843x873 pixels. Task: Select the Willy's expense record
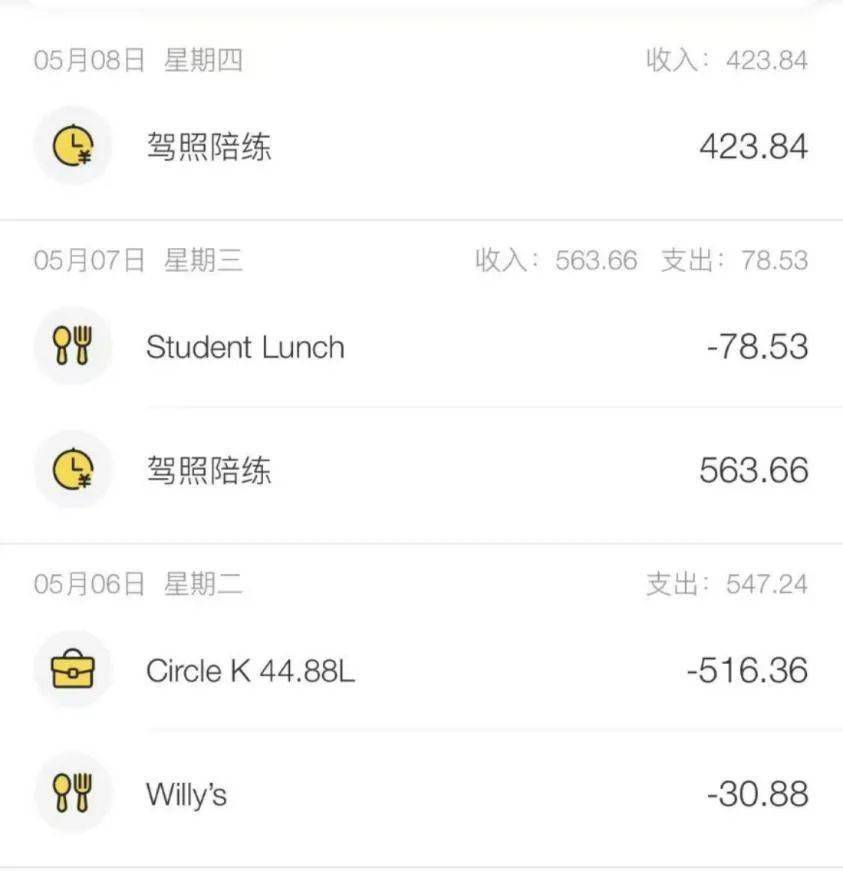420,794
